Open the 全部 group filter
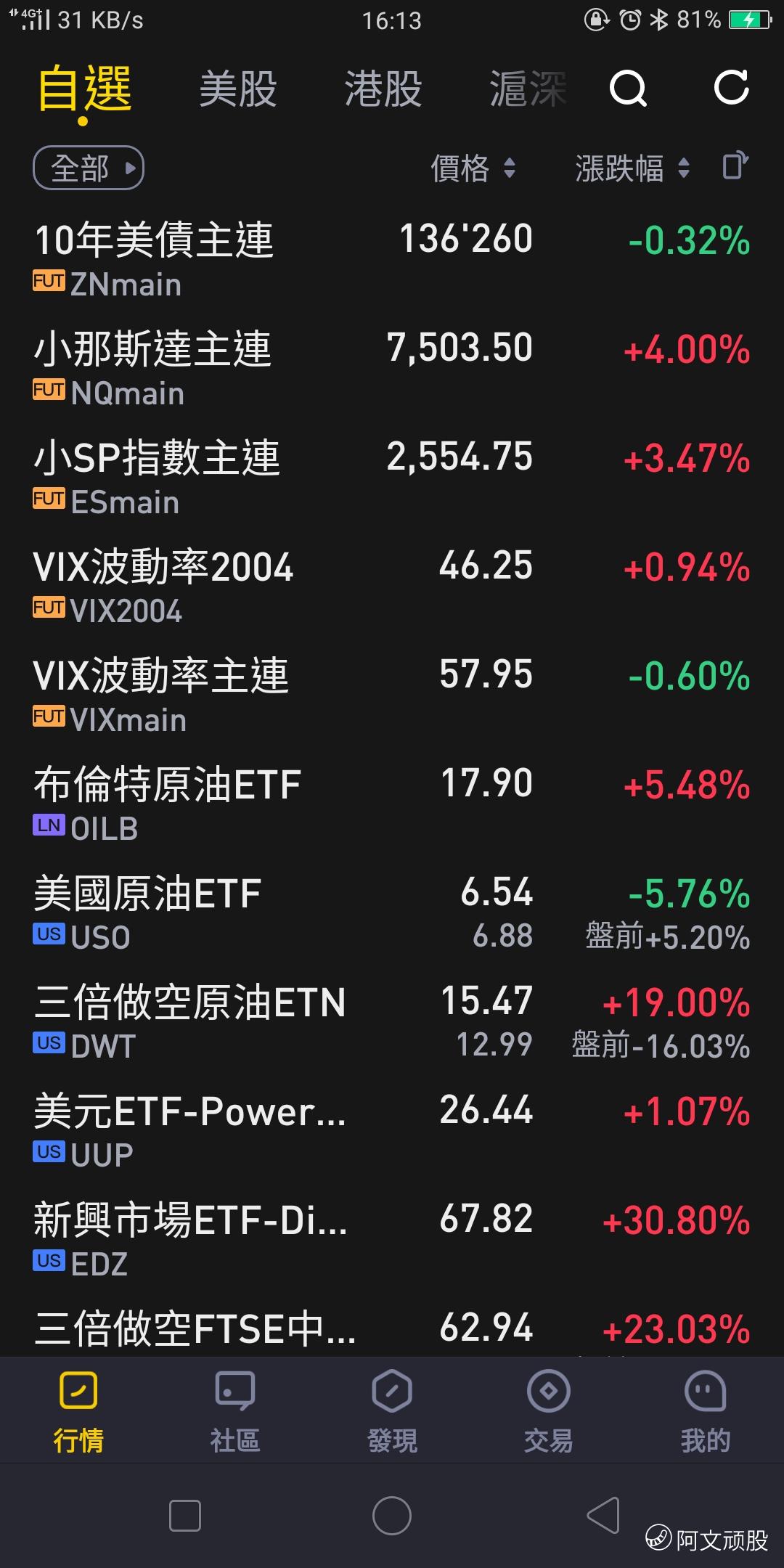This screenshot has height=1568, width=784. coord(89,168)
